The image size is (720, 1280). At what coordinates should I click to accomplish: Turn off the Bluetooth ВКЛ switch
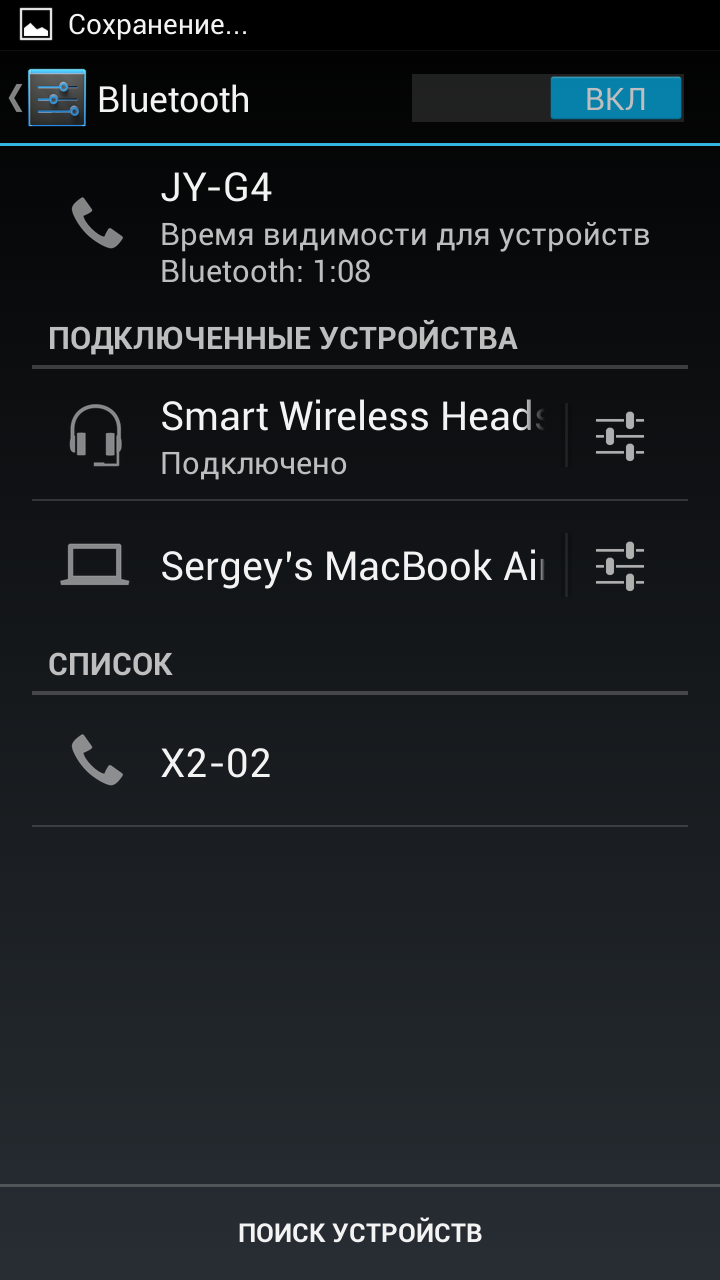tap(547, 99)
